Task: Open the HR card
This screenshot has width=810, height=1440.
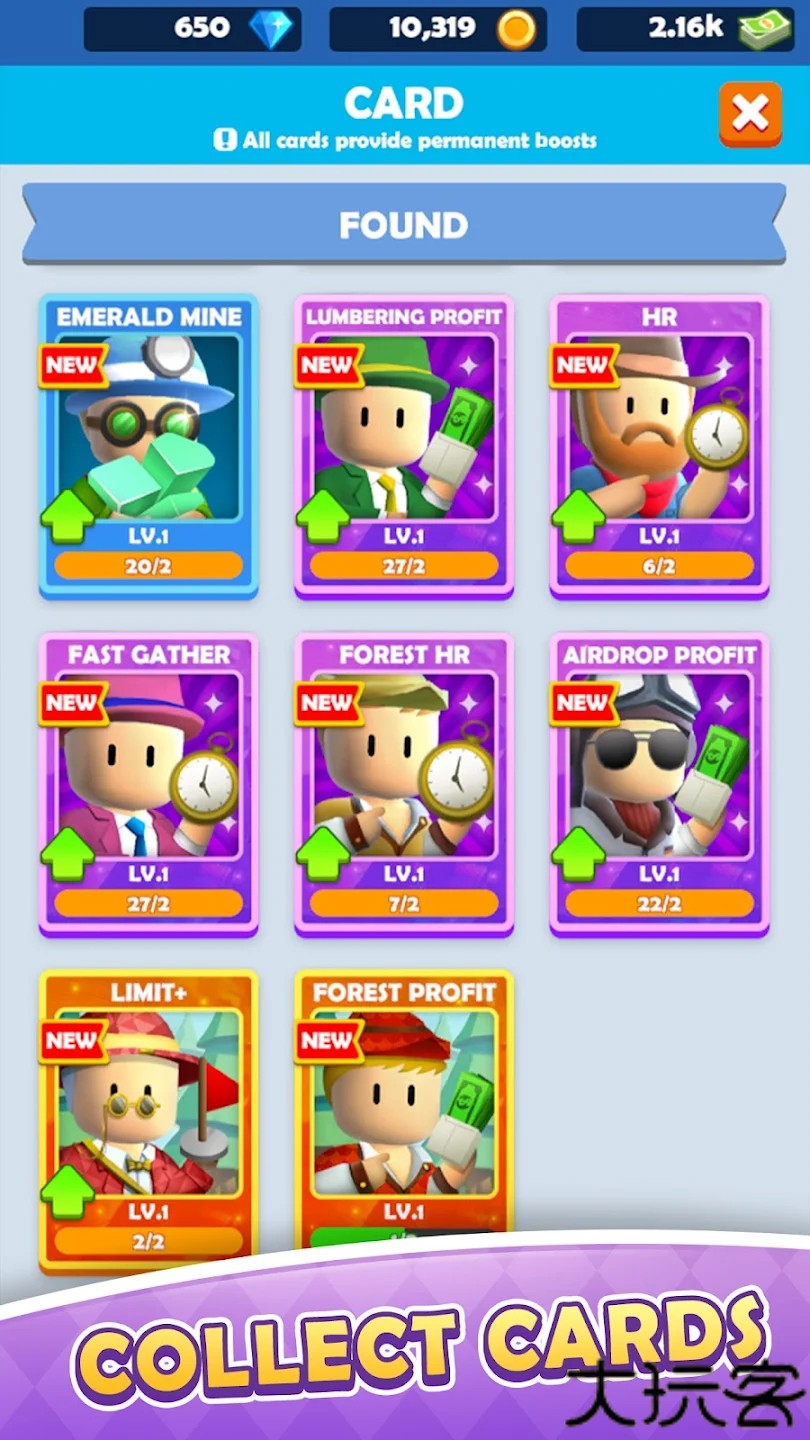Action: tap(659, 445)
